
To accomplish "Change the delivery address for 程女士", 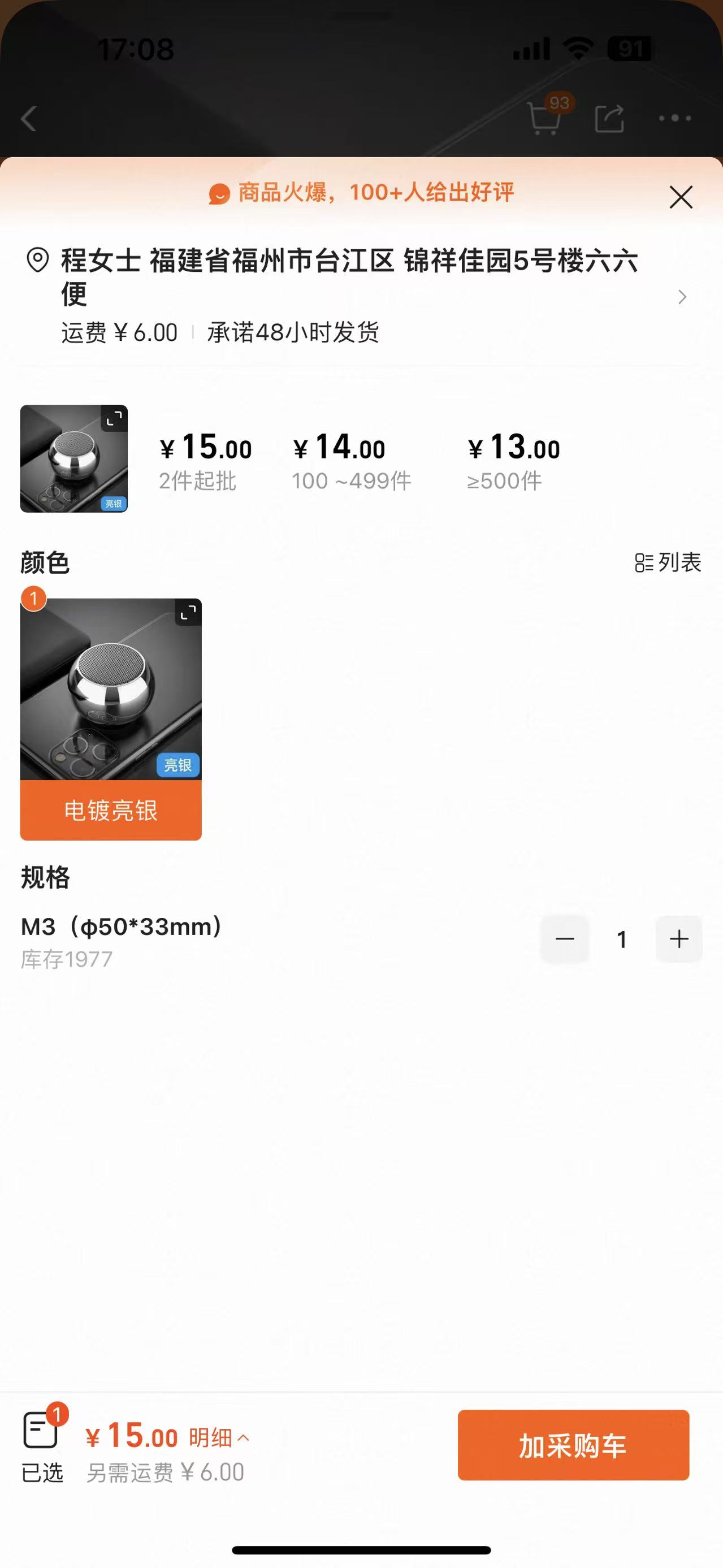I will point(682,297).
